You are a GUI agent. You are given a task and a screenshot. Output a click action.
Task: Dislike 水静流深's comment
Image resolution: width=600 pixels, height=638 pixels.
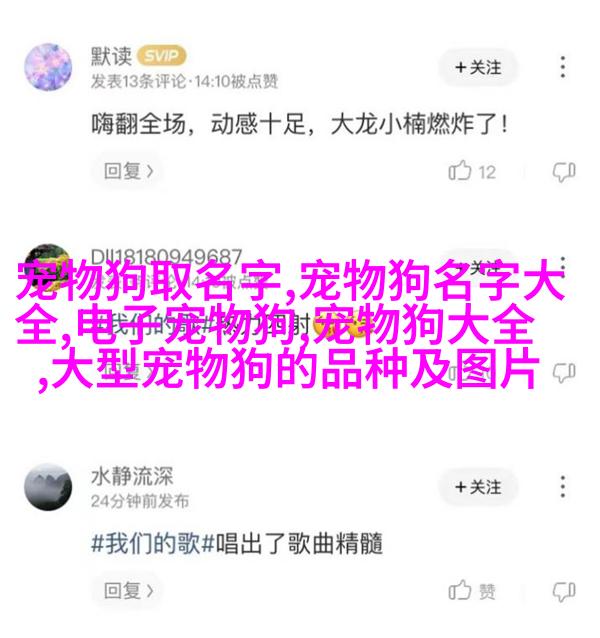(563, 590)
